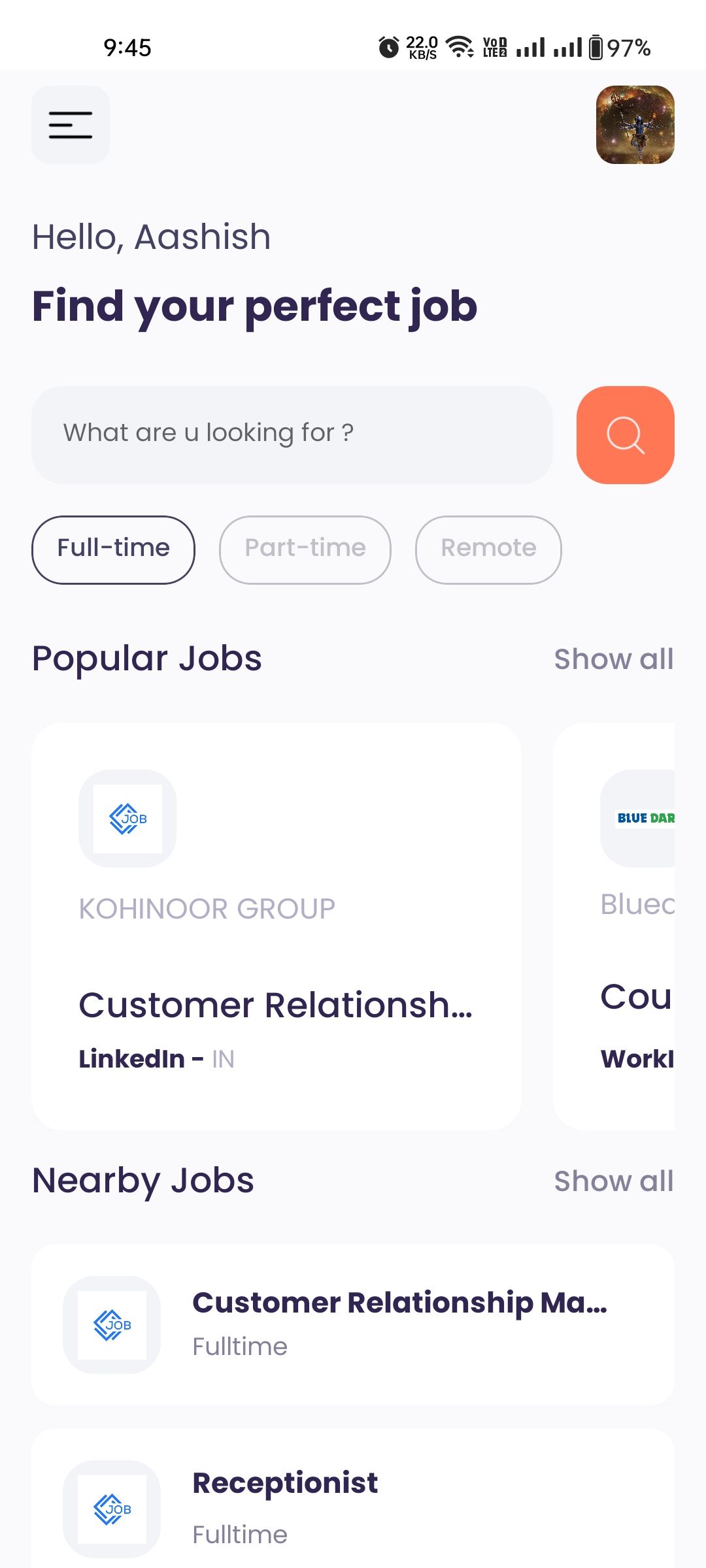Tap the 'What are u looking for ?' search field

pyautogui.click(x=292, y=434)
